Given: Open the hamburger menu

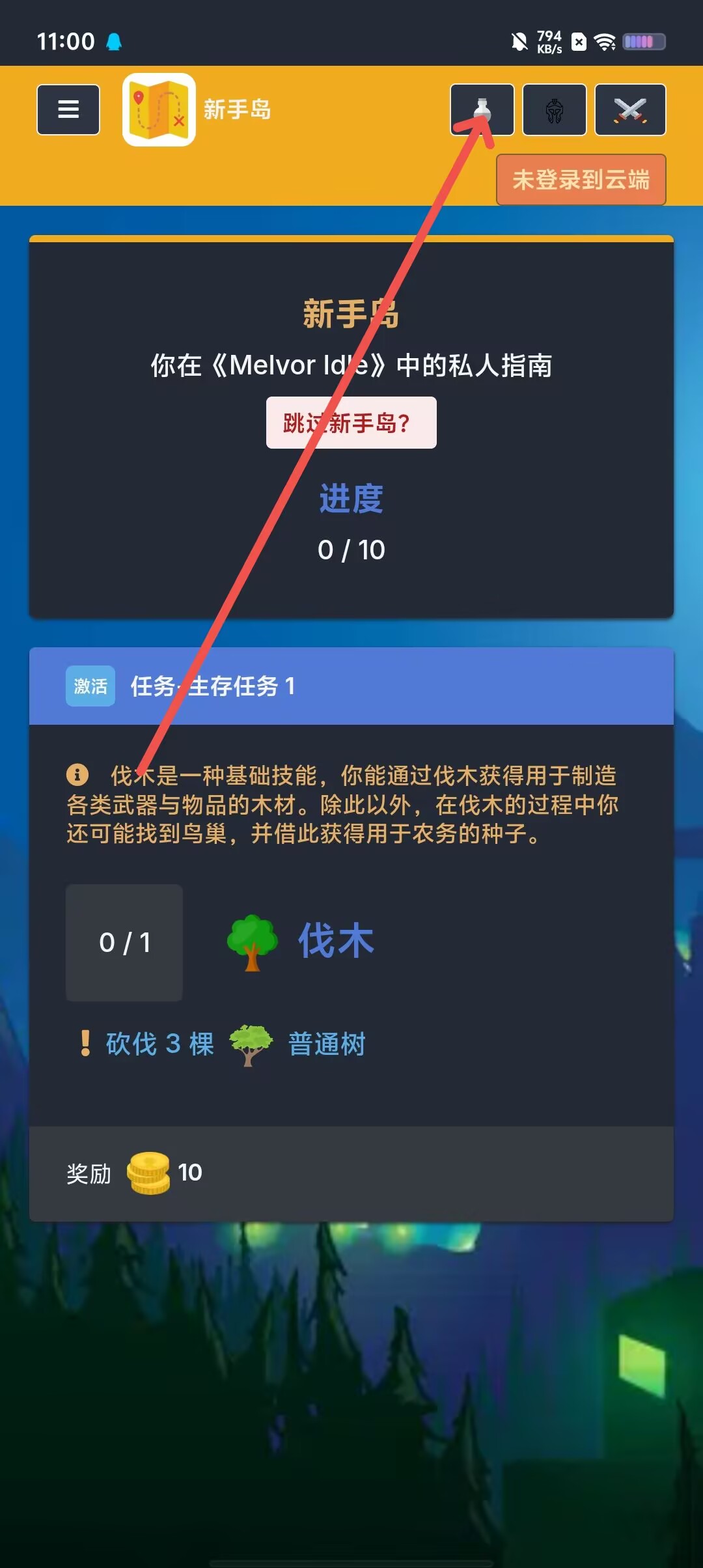Looking at the screenshot, I should click(x=68, y=109).
